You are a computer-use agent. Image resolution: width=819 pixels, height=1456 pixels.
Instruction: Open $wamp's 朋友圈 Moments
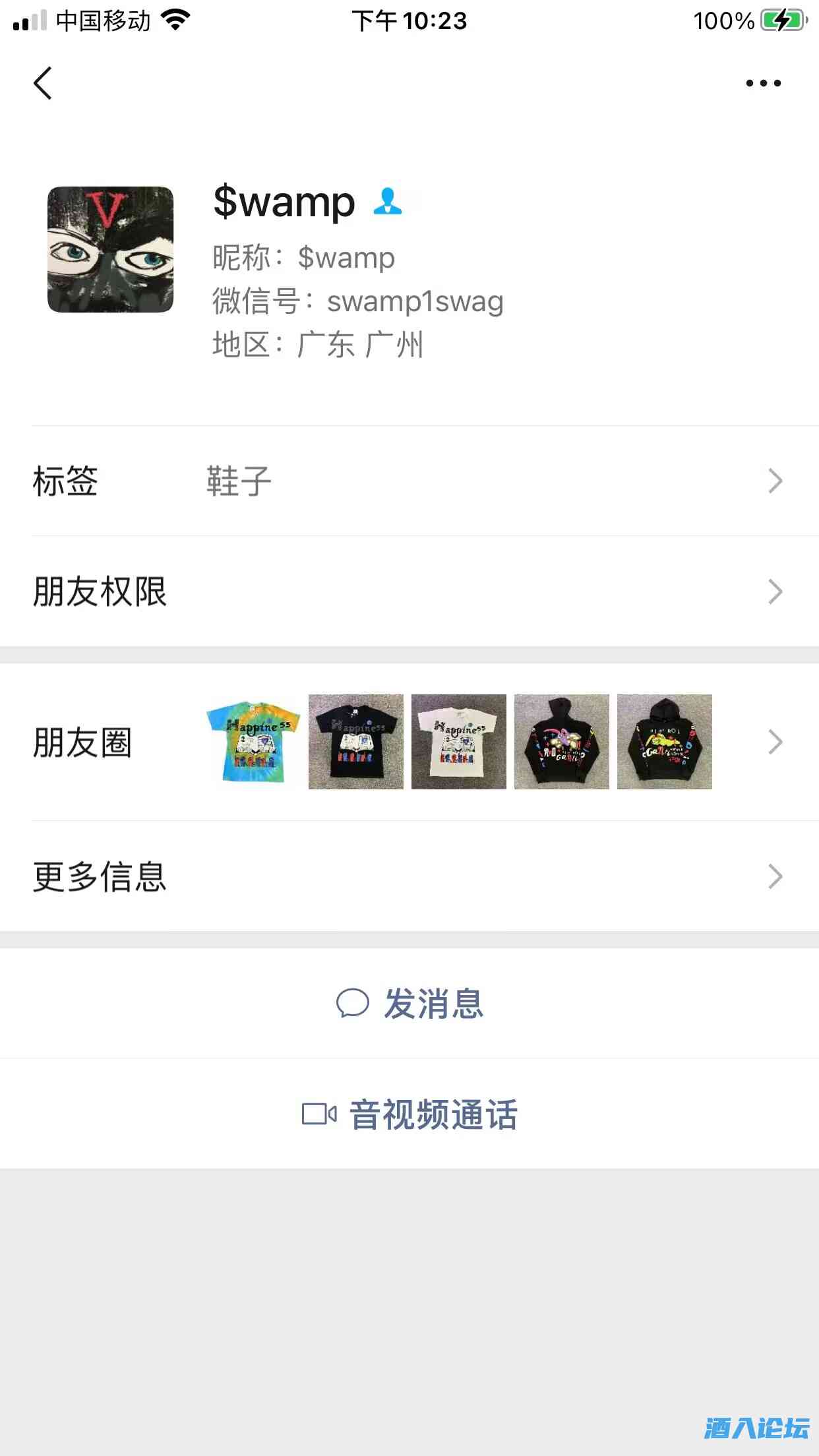pos(409,743)
